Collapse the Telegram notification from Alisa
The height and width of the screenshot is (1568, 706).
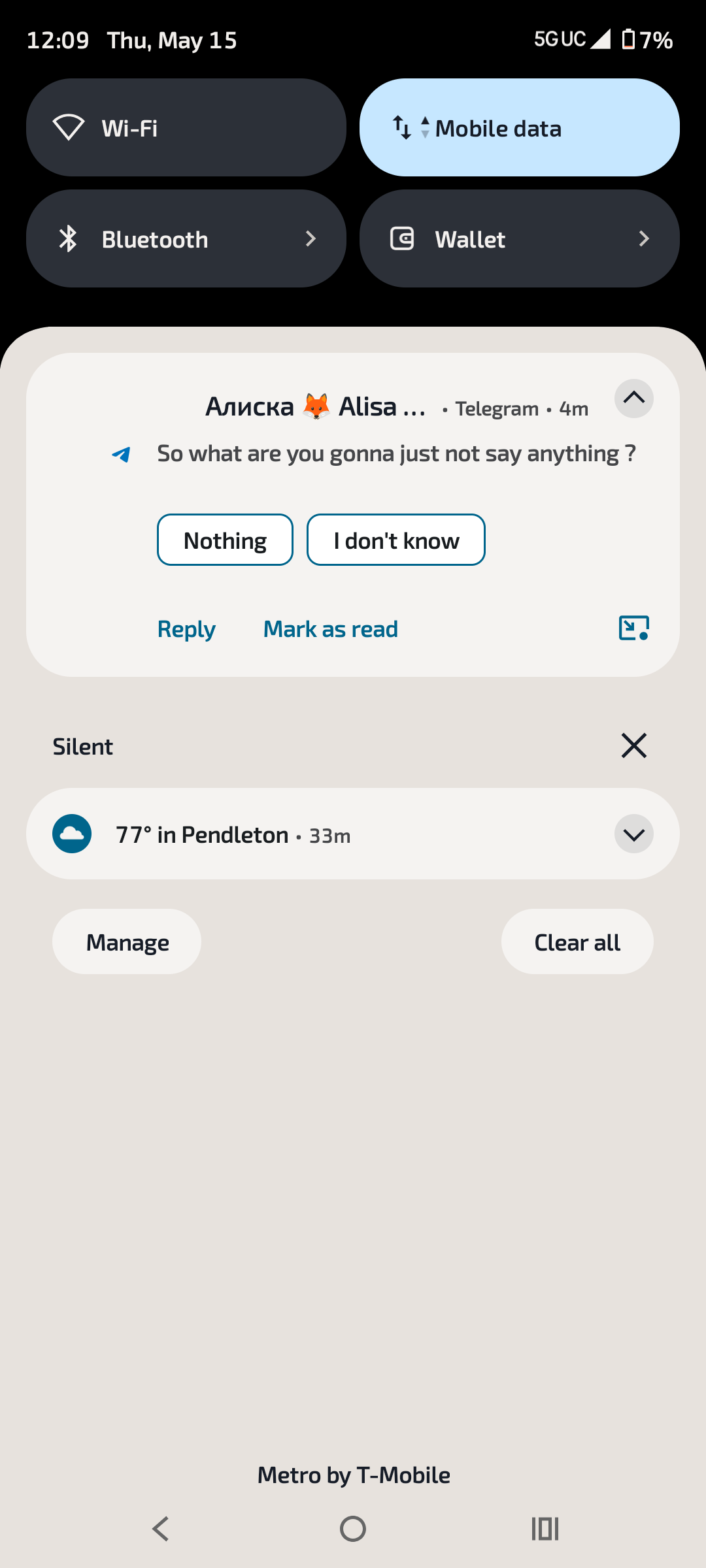coord(634,399)
